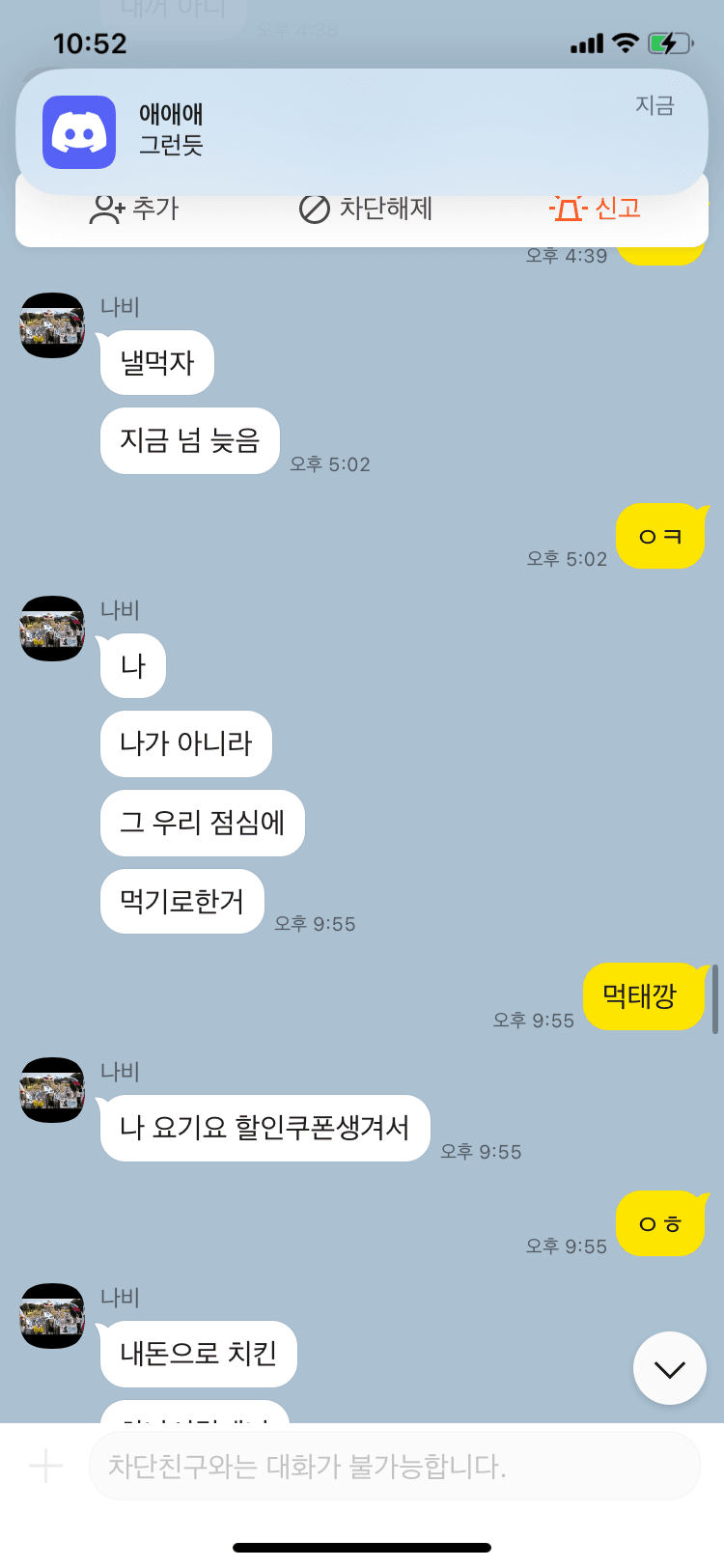Viewport: 724px width, 1568px height.
Task: Tap 차단해제 to unblock this friend
Action: 366,210
